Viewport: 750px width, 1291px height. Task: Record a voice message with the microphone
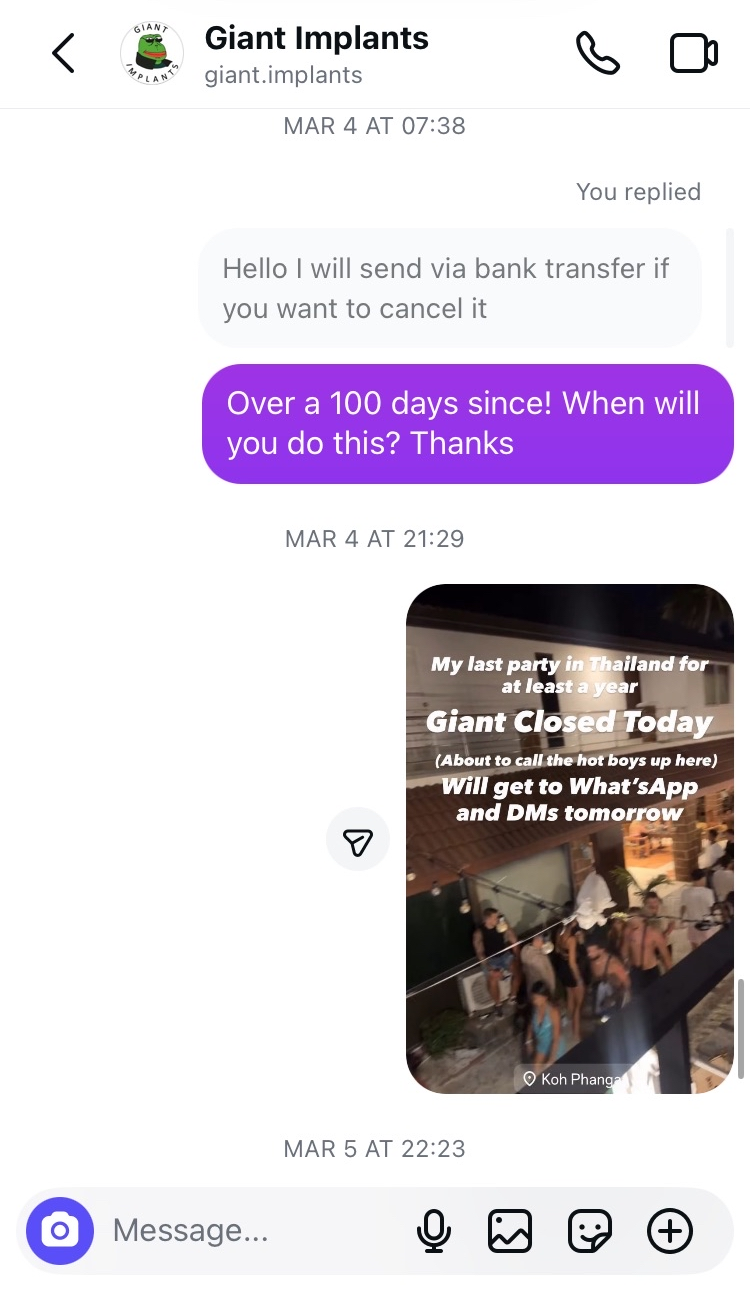point(433,1230)
